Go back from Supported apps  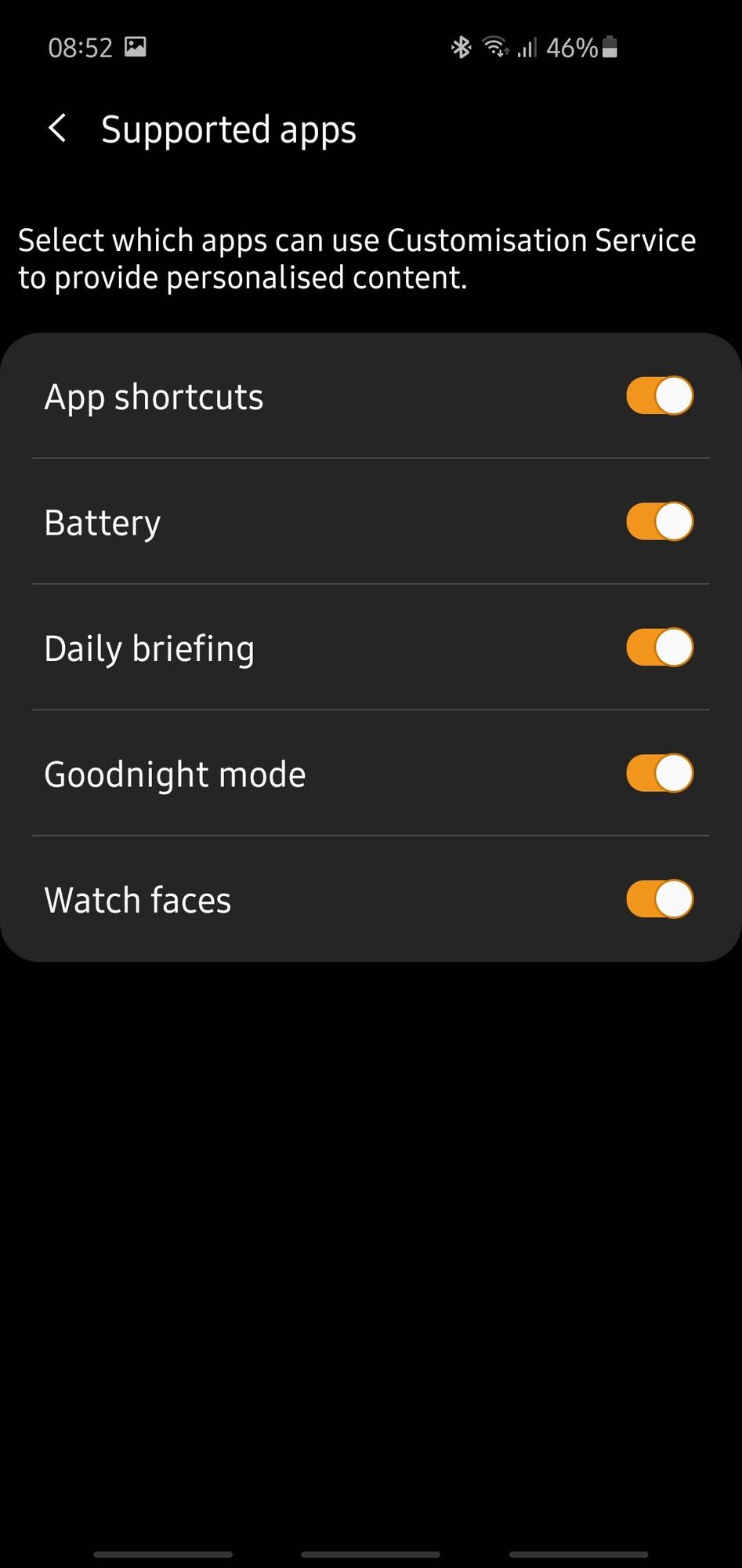pos(57,129)
